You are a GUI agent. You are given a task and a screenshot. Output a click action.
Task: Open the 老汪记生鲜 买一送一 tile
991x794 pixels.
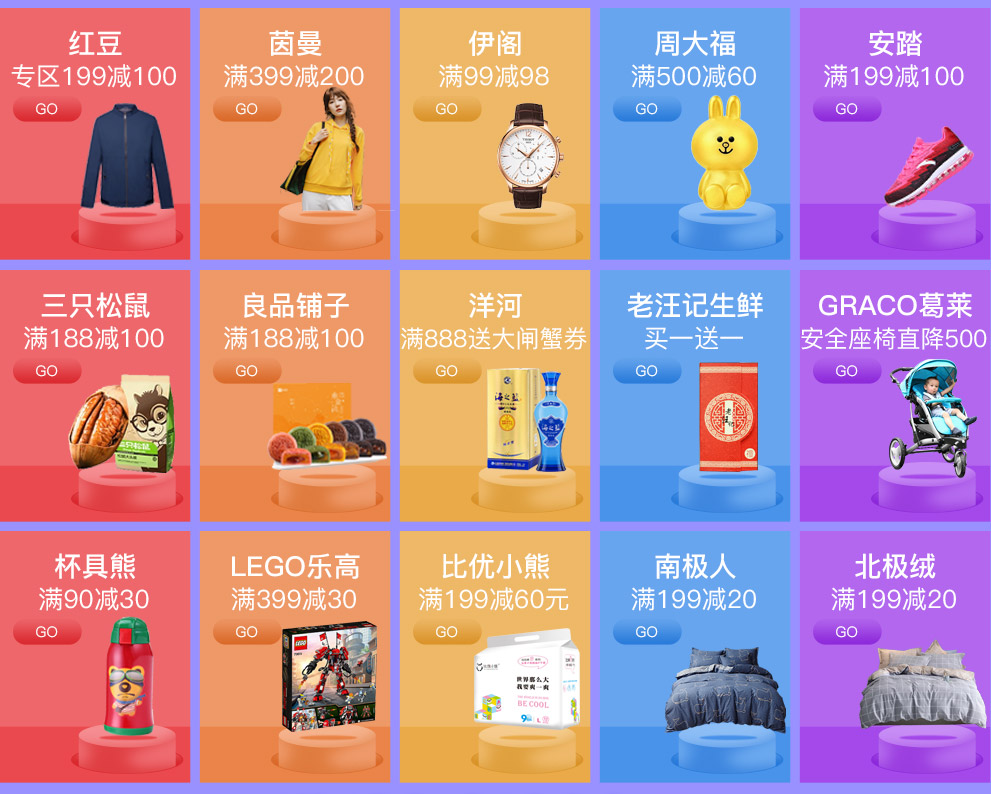(x=694, y=397)
